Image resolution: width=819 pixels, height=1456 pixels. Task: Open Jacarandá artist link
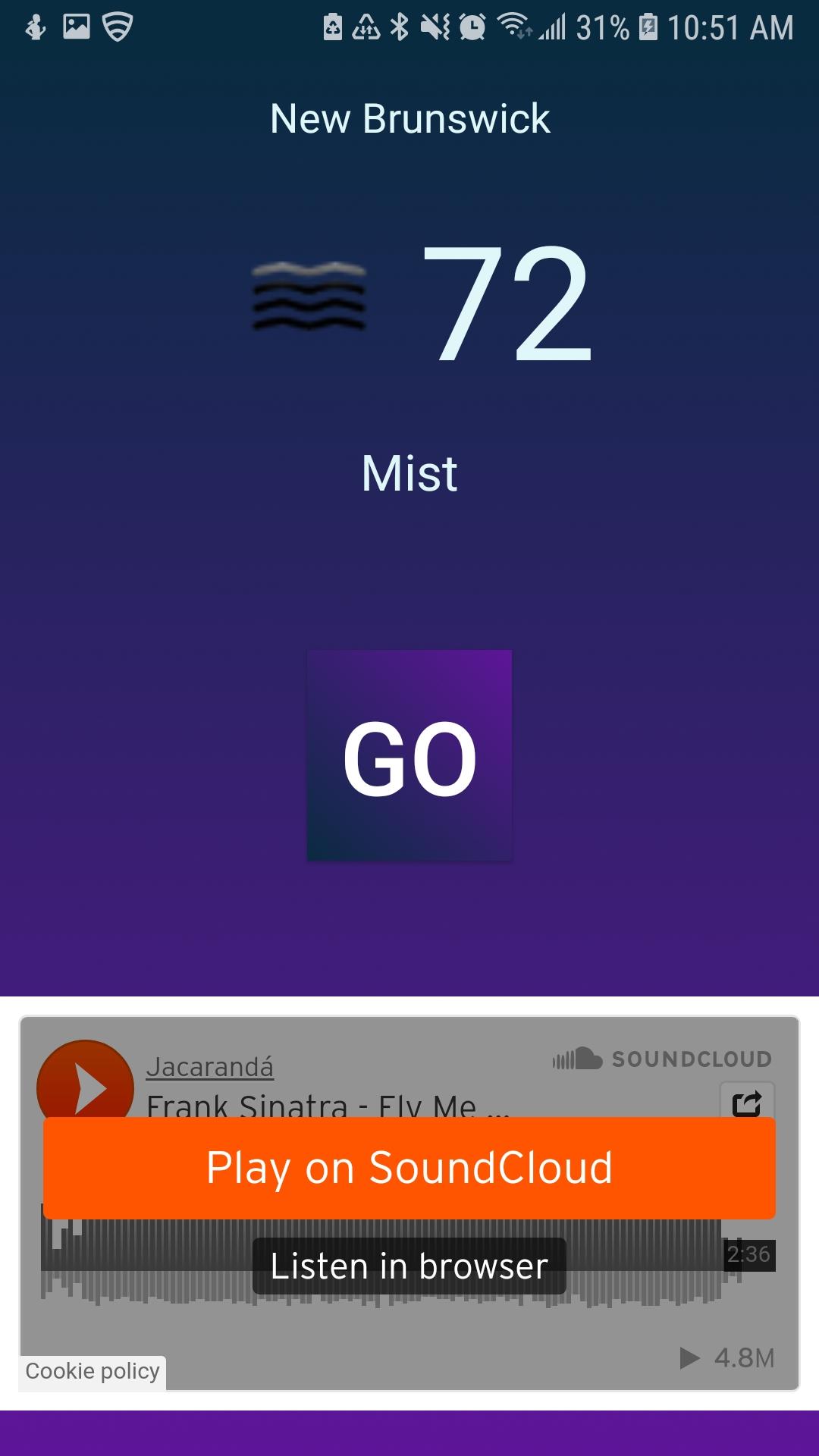point(209,1067)
